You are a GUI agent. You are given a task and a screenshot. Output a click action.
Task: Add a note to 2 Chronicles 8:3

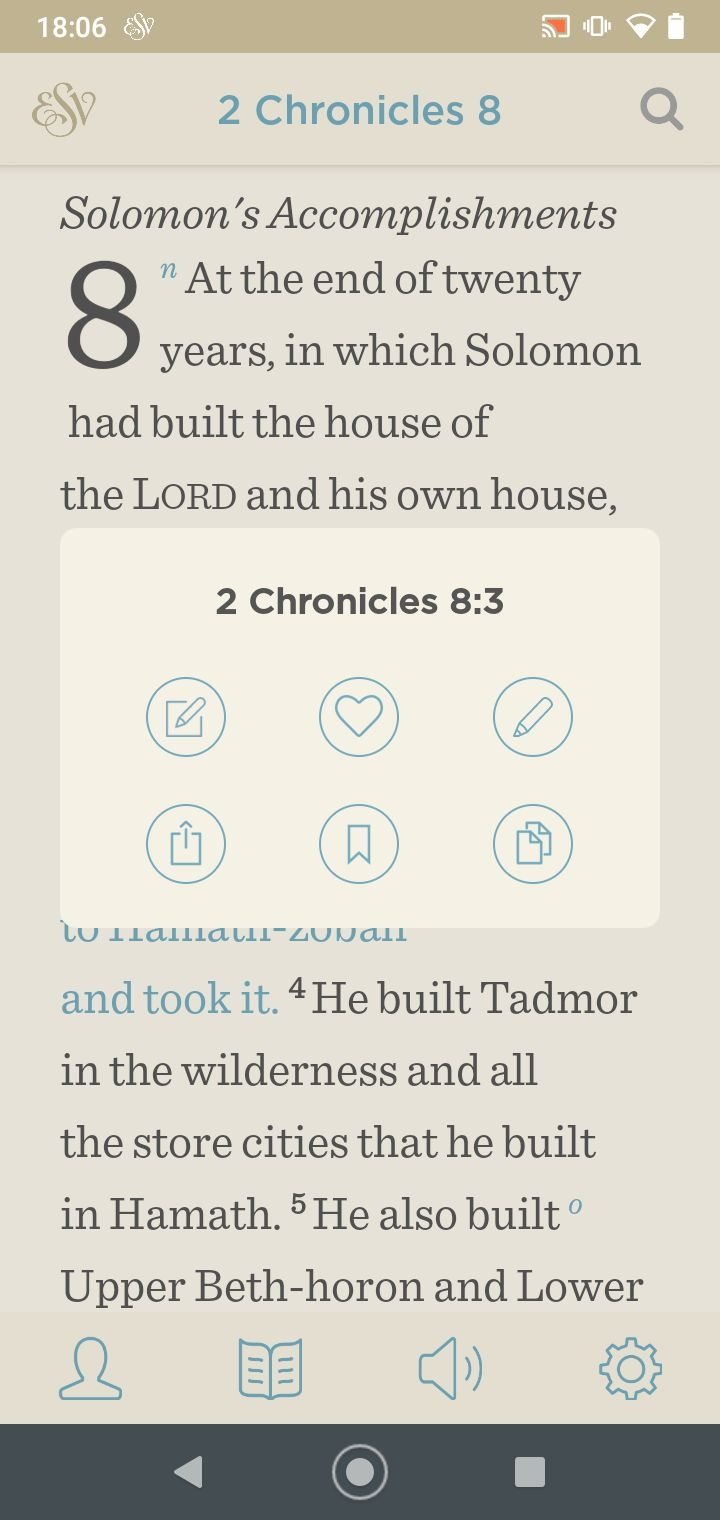[186, 717]
